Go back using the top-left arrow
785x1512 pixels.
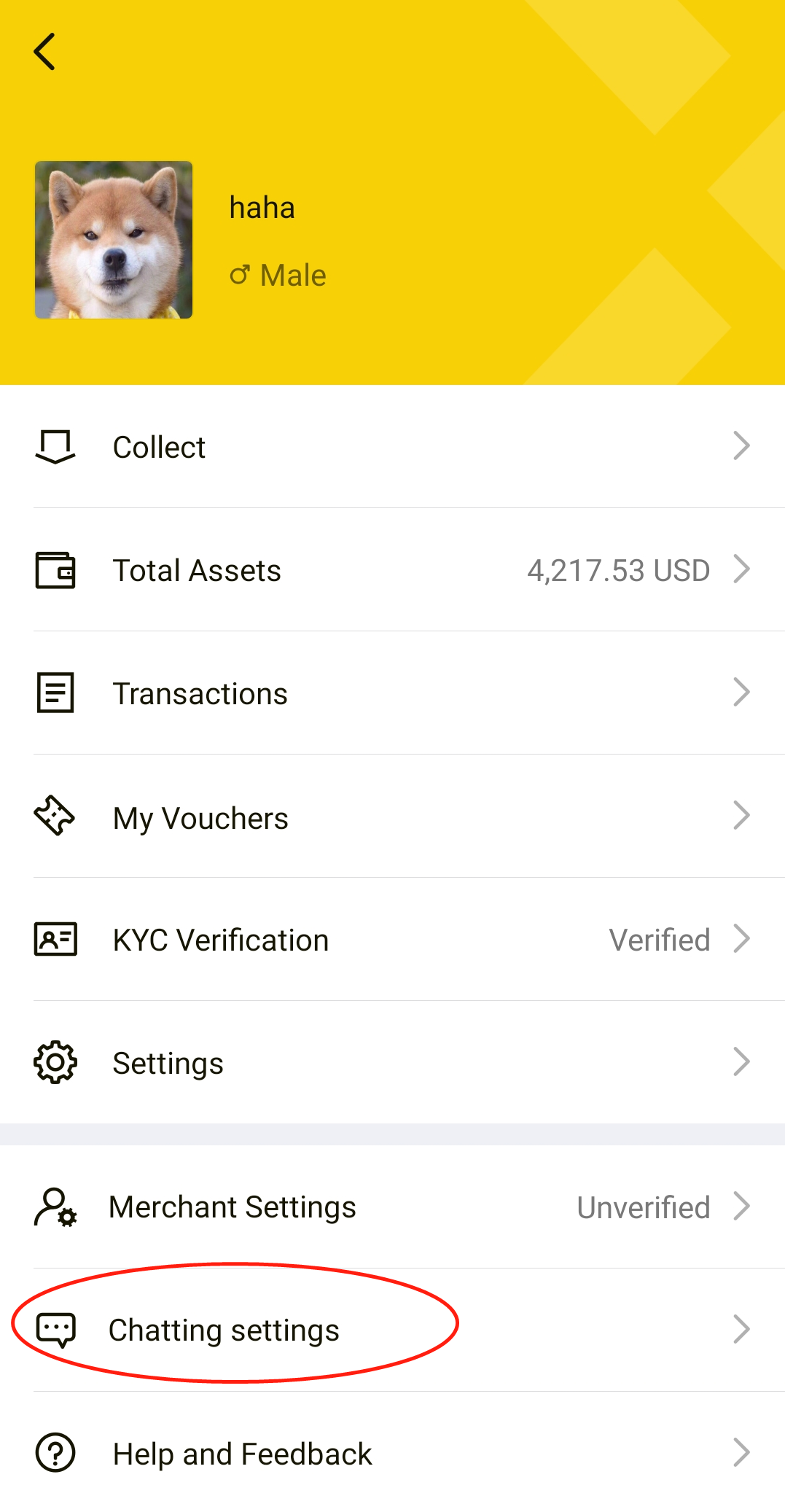point(44,52)
